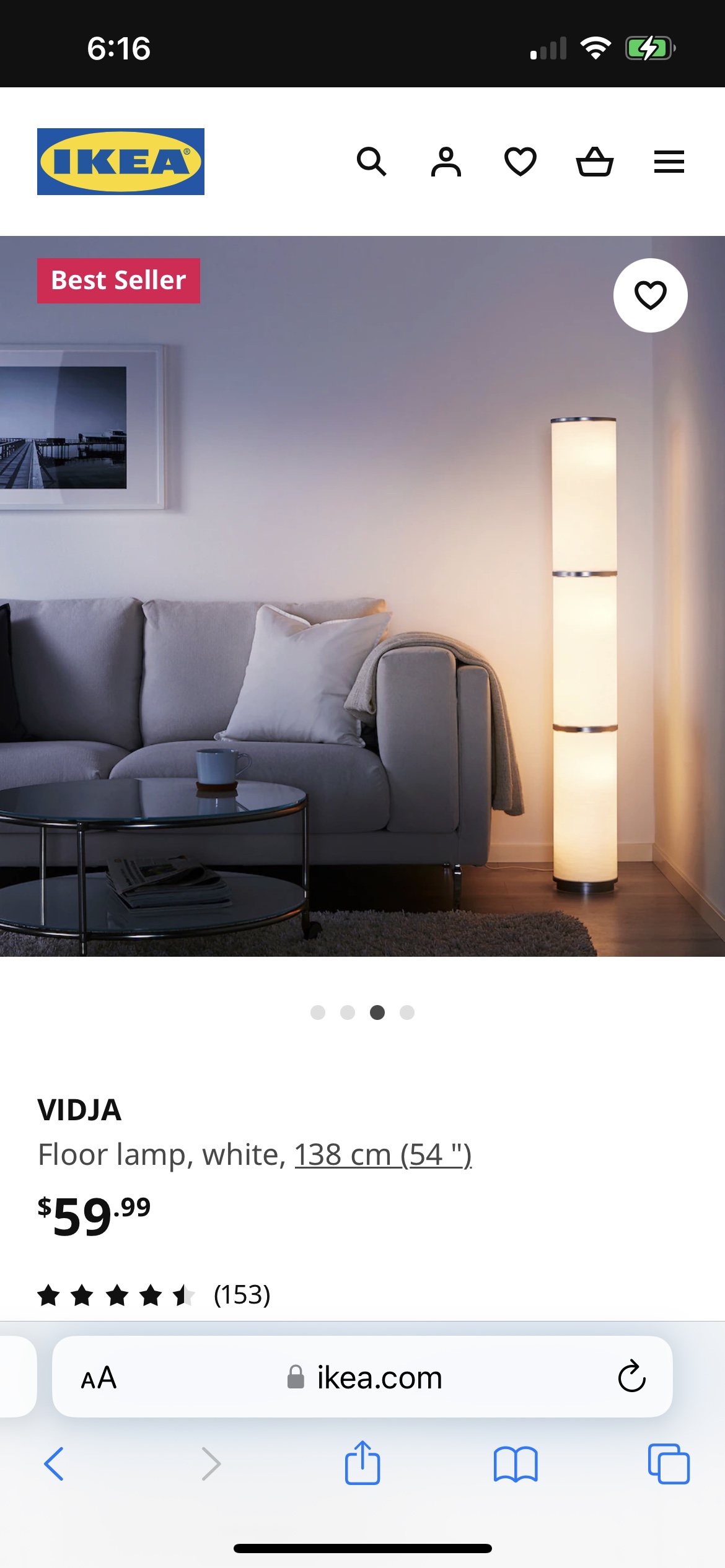
Task: Open the IKEA site search
Action: 371,162
